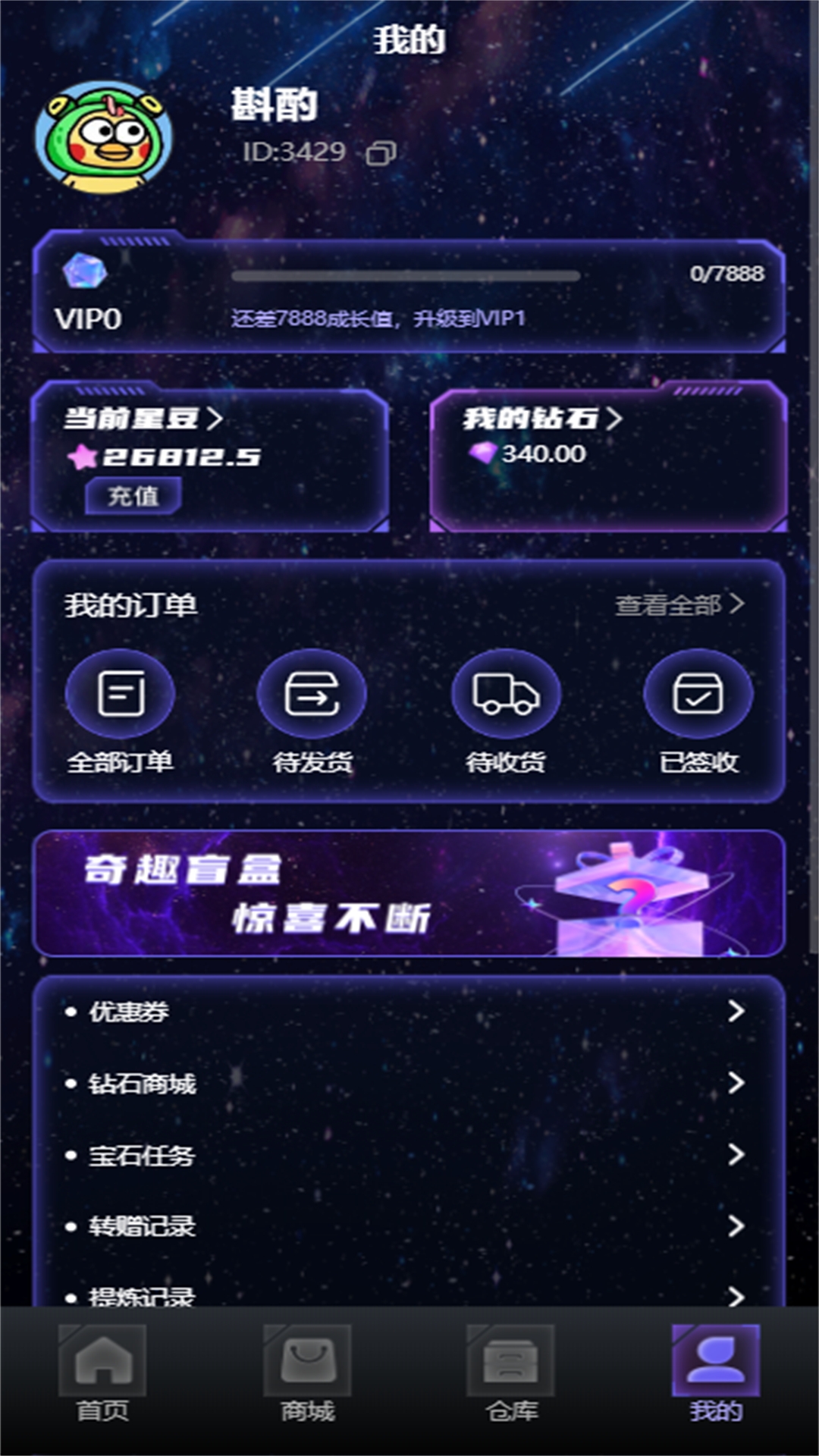Image resolution: width=819 pixels, height=1456 pixels.
Task: Open the VIP0 level progress card
Action: (409, 293)
